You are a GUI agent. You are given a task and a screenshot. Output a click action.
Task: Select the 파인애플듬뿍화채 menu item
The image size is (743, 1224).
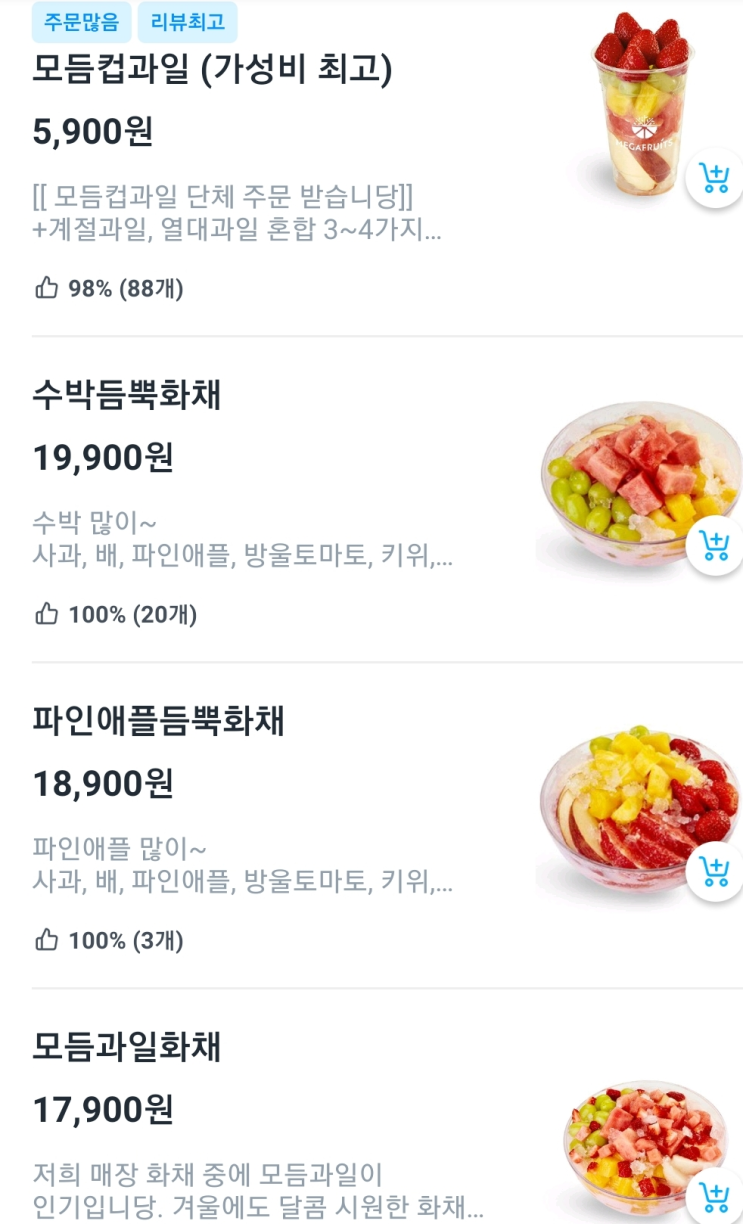tap(159, 721)
